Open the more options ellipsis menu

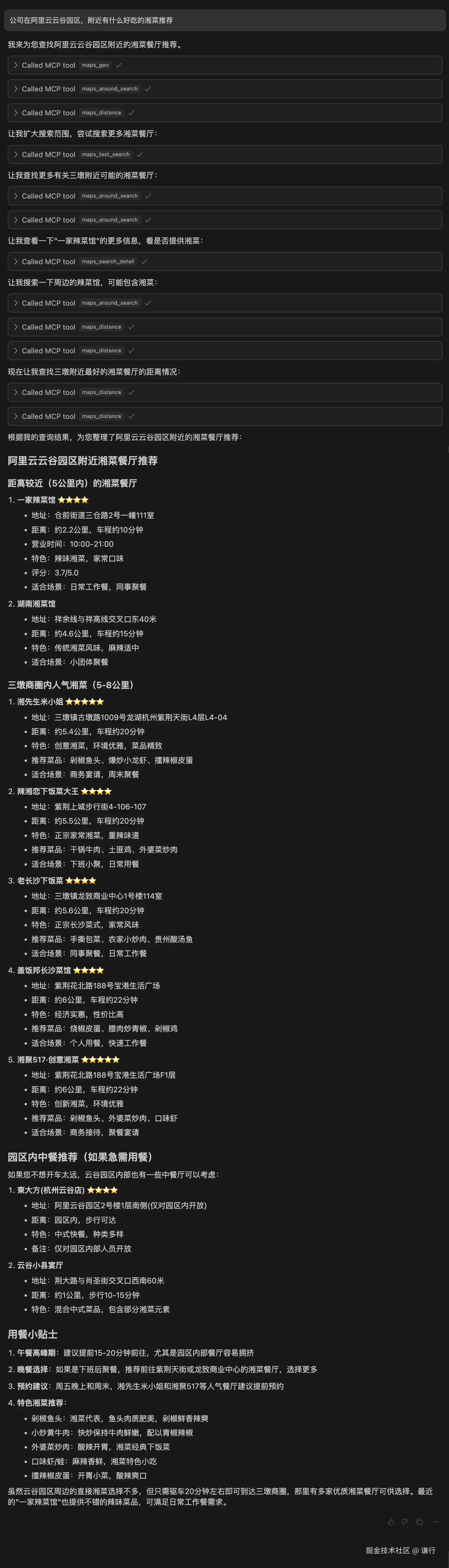pyautogui.click(x=435, y=1521)
